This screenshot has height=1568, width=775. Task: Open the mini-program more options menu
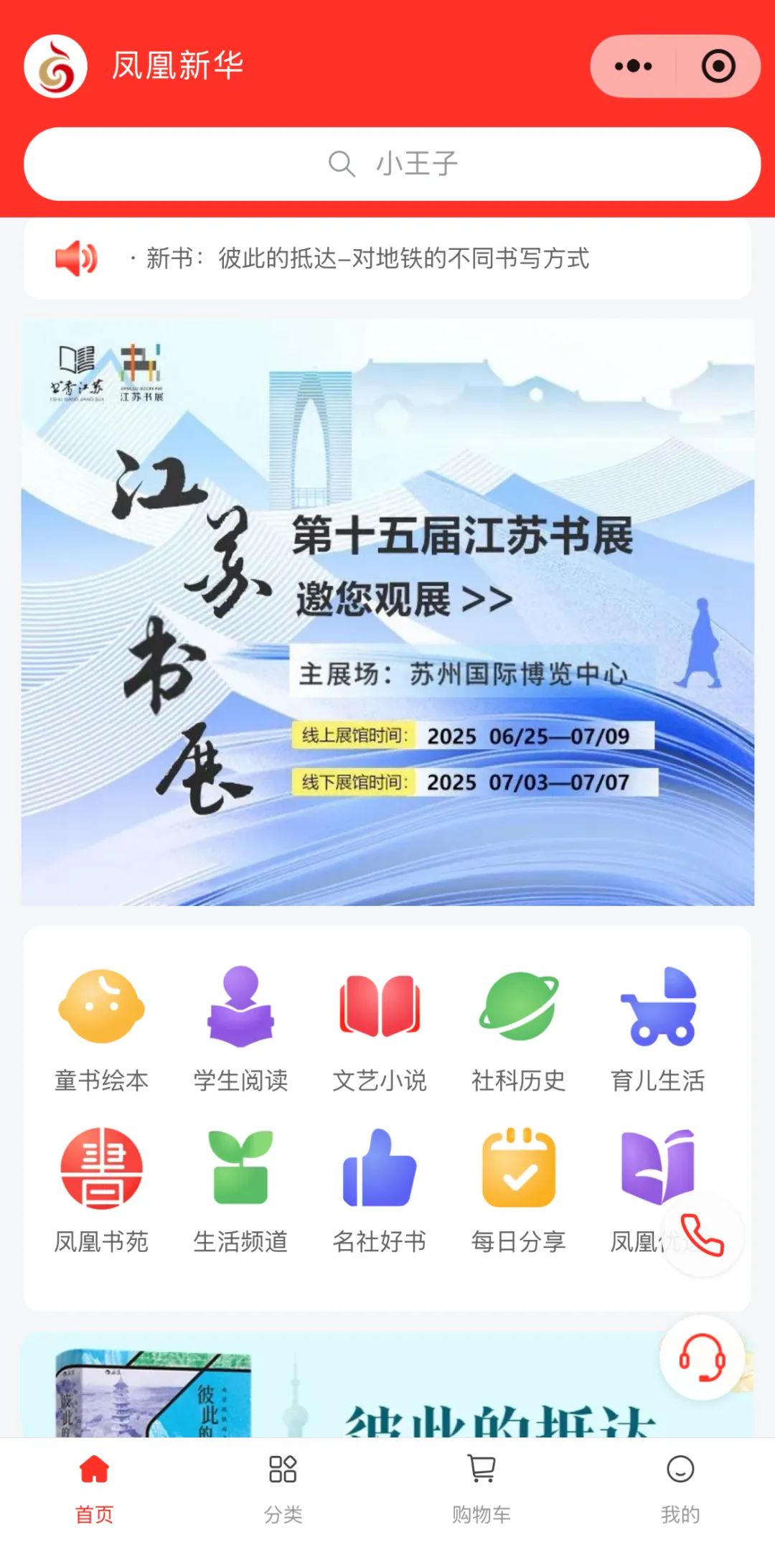[x=633, y=66]
